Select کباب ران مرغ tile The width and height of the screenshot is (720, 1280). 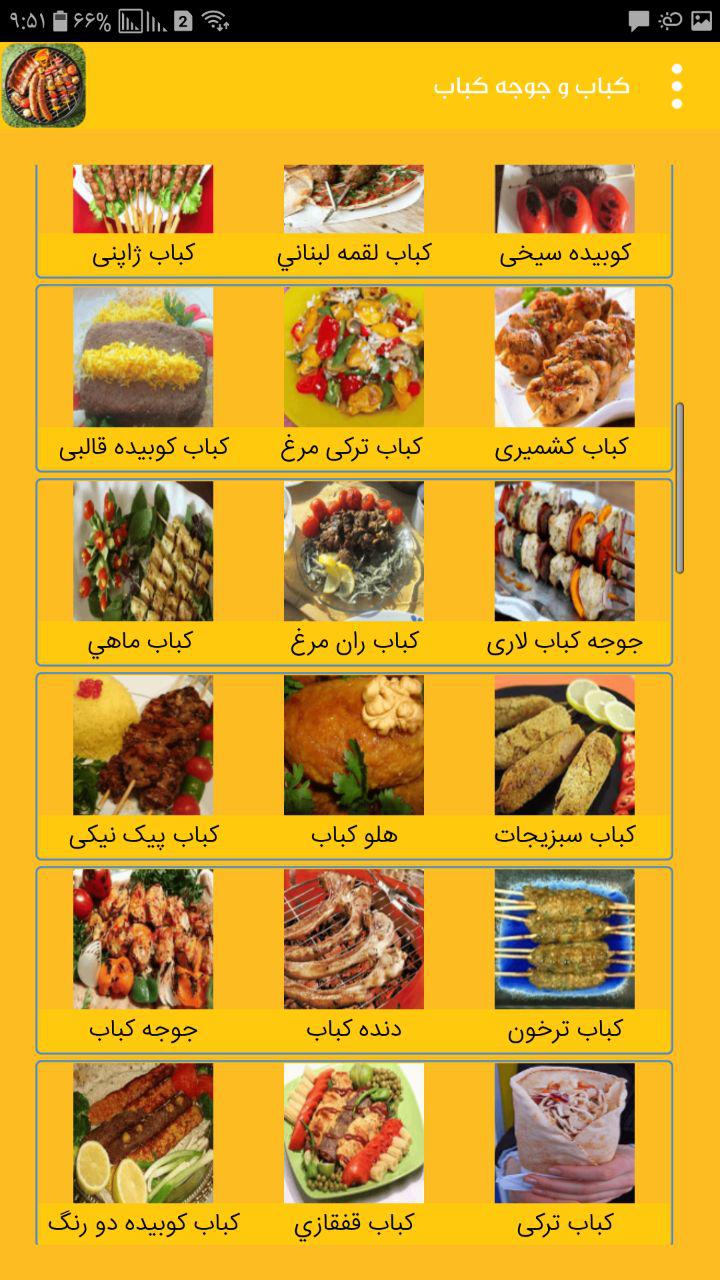click(354, 571)
